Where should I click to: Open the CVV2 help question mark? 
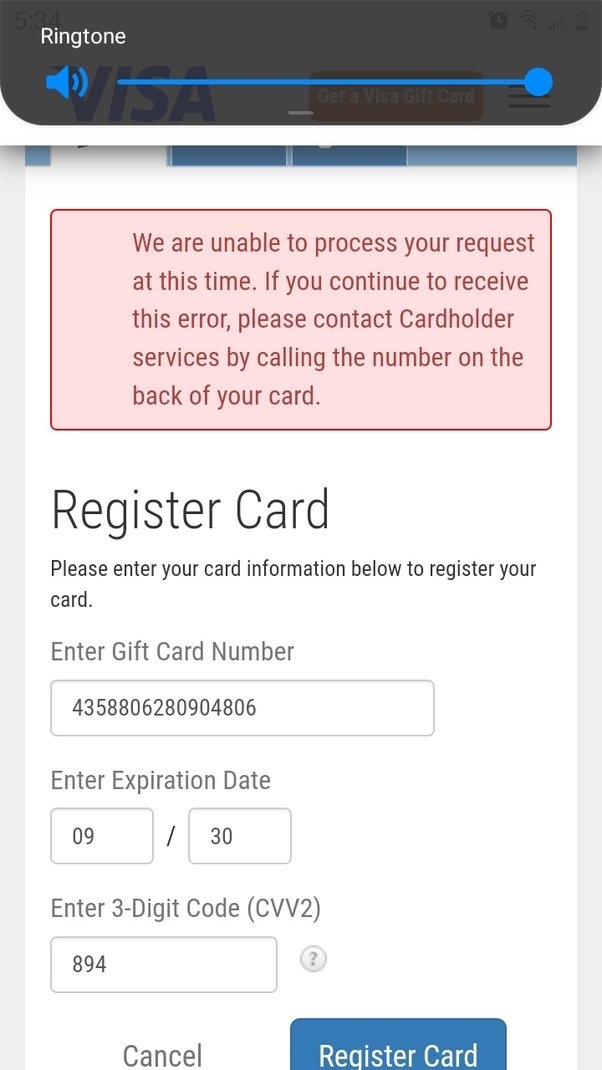[313, 960]
